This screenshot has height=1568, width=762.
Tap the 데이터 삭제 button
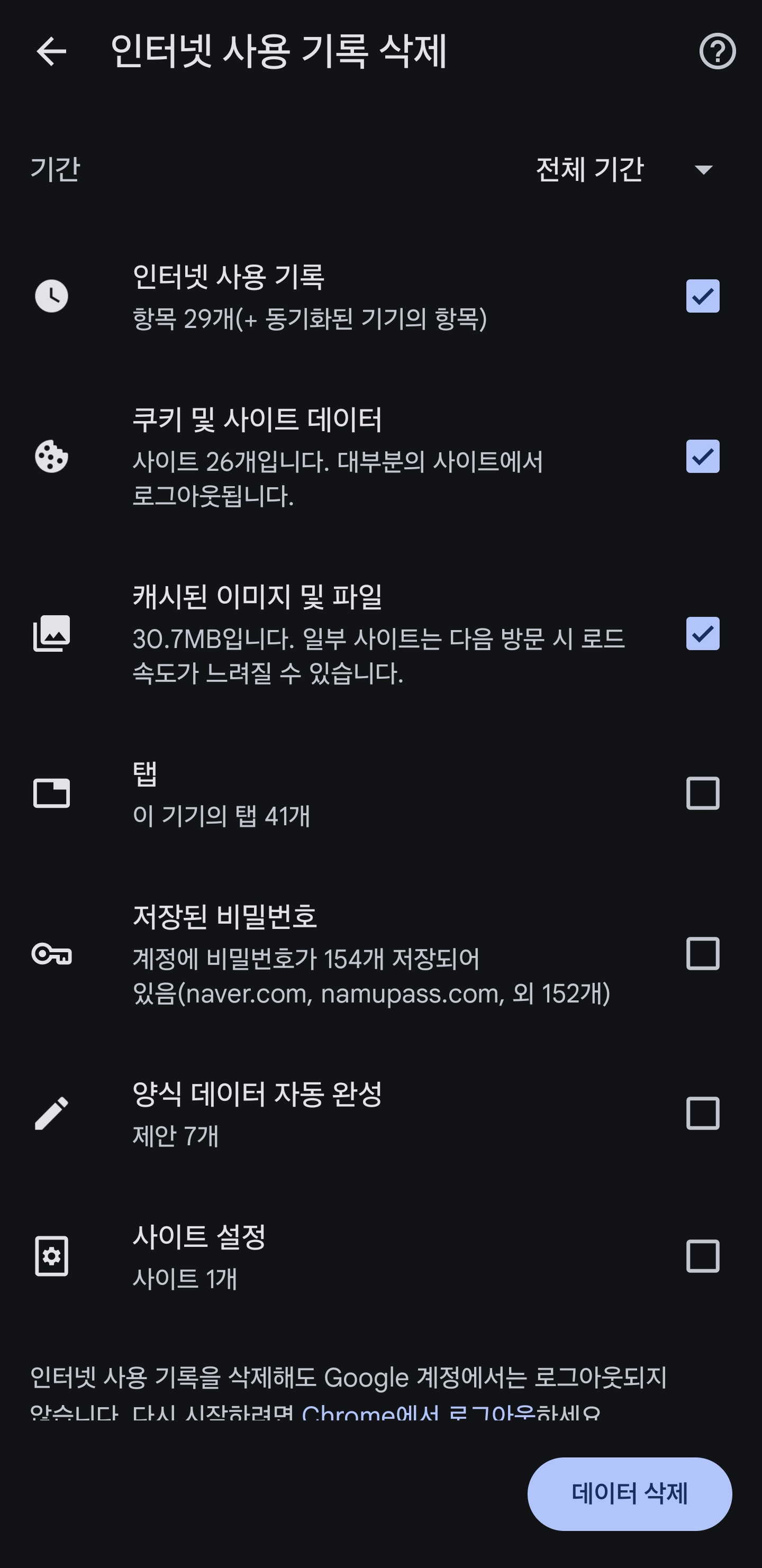coord(629,1493)
